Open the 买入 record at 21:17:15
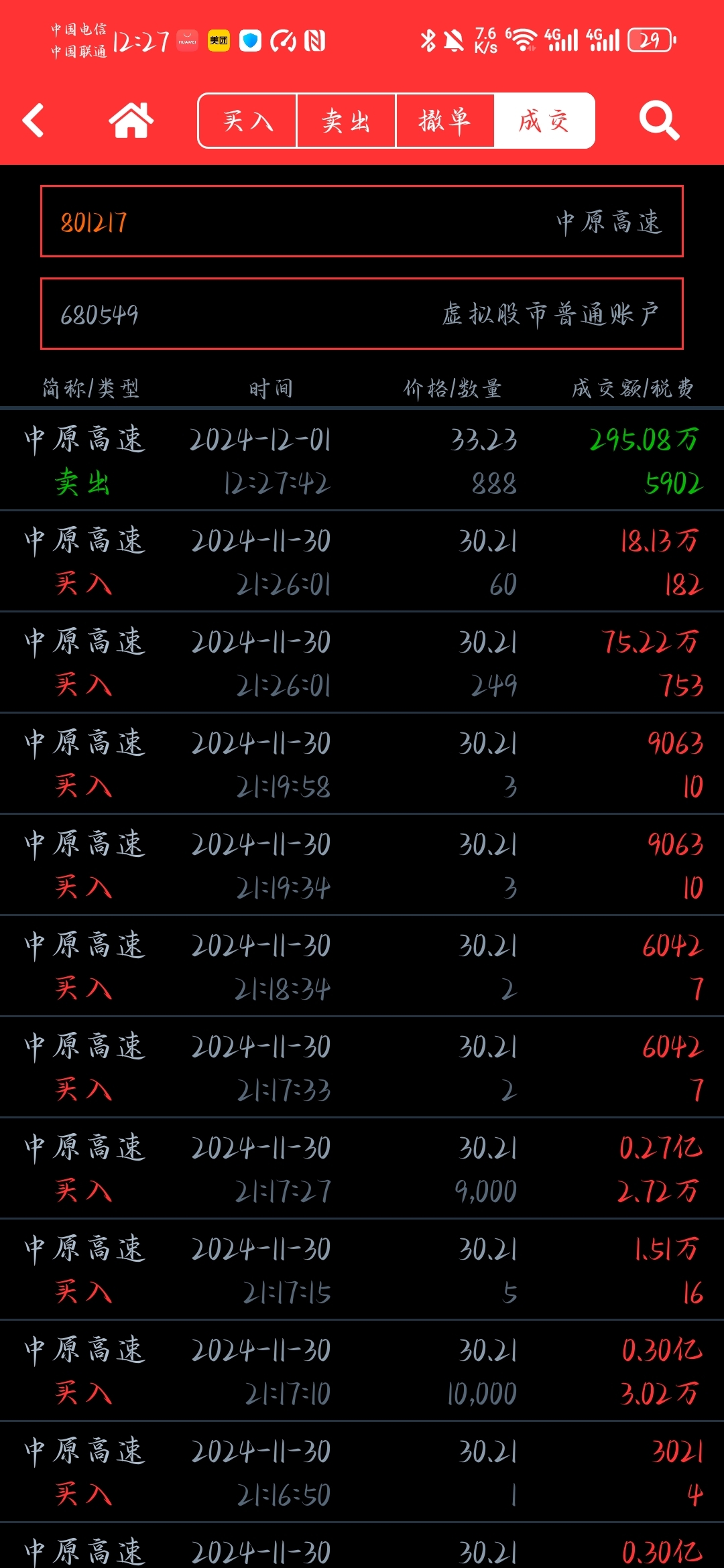Screen dimensions: 724x1568 pyautogui.click(x=362, y=1270)
